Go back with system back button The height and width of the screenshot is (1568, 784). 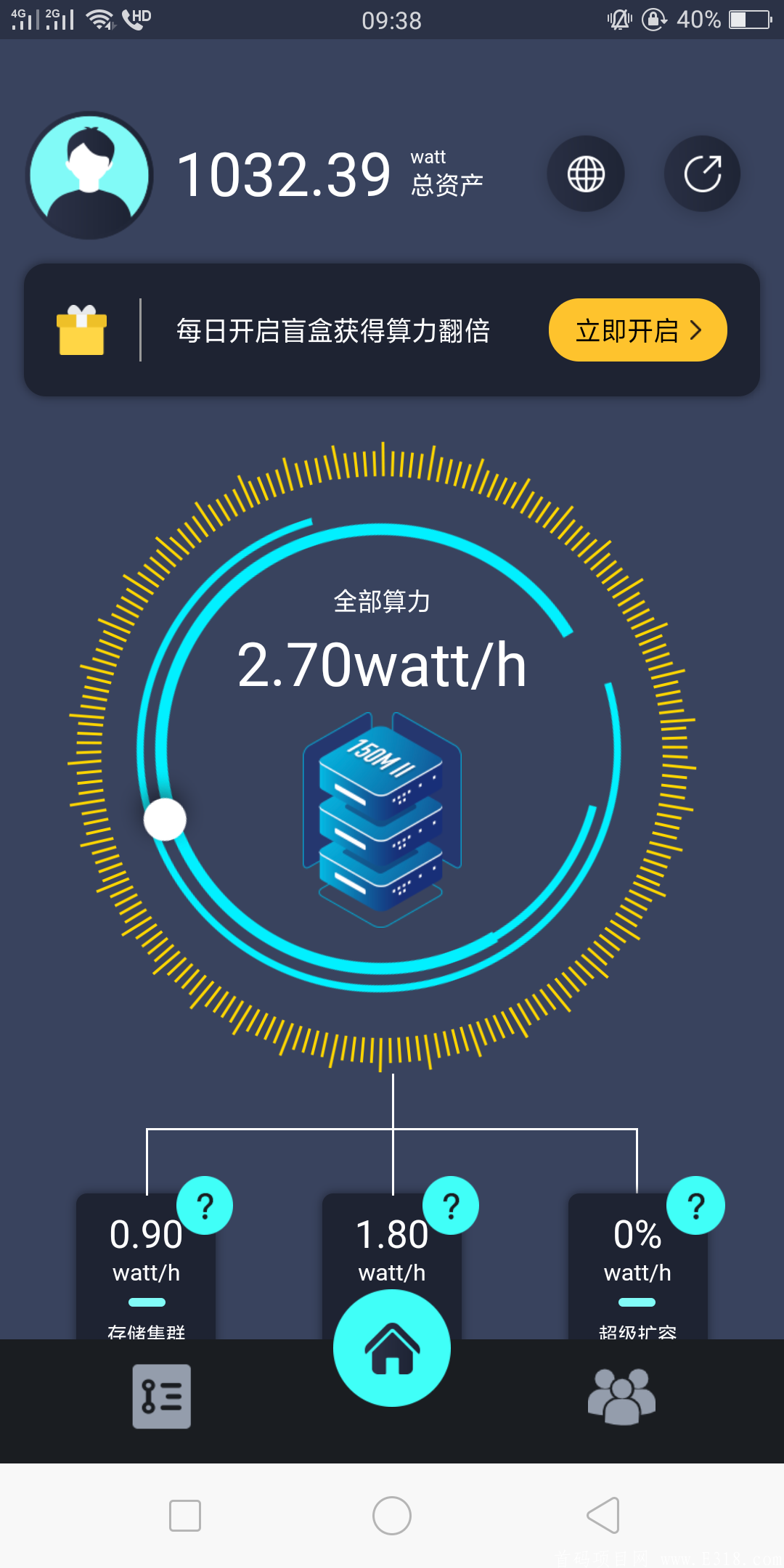(x=603, y=1515)
